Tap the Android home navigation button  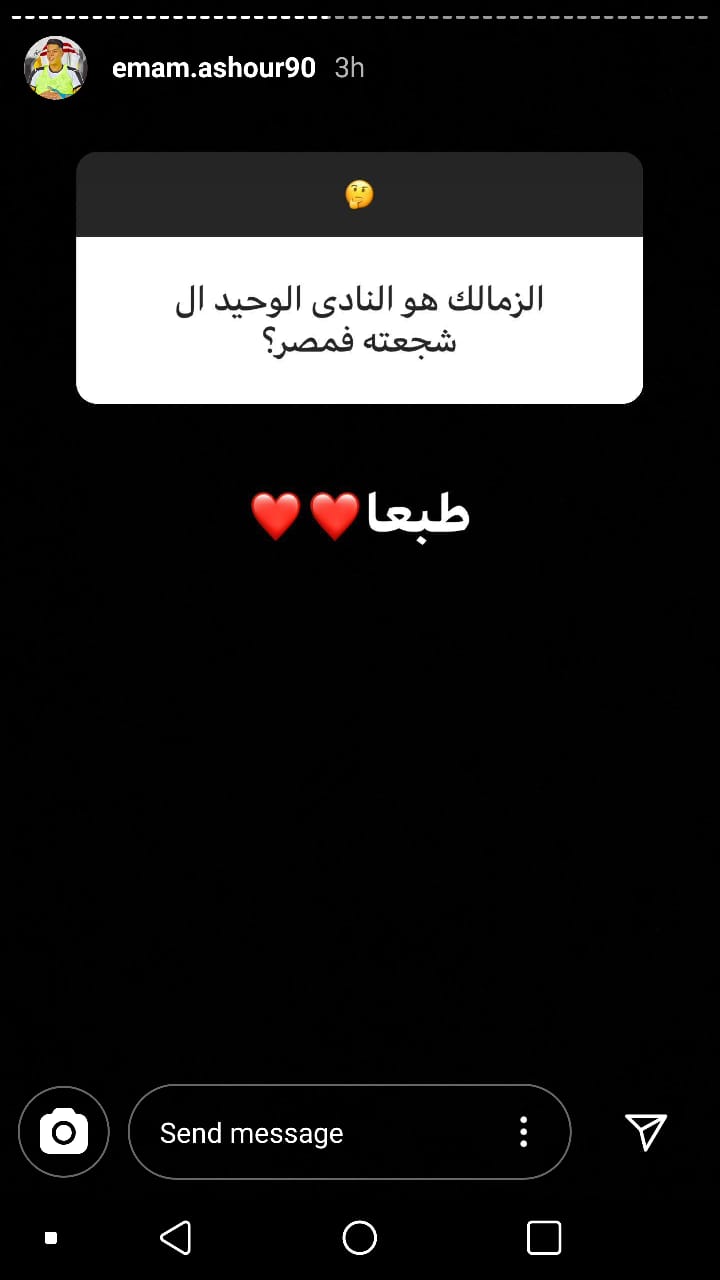click(359, 1237)
